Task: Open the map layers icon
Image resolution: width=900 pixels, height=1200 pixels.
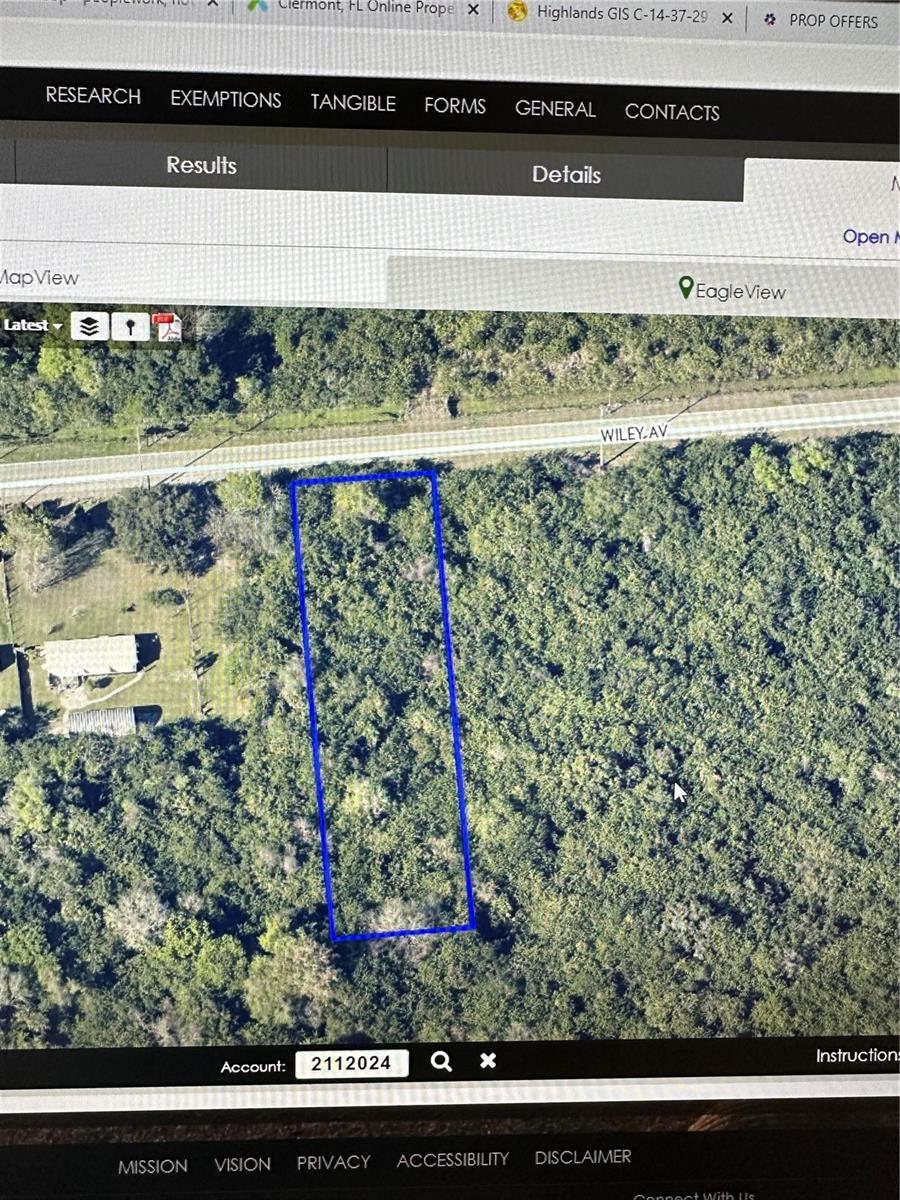Action: click(x=90, y=326)
